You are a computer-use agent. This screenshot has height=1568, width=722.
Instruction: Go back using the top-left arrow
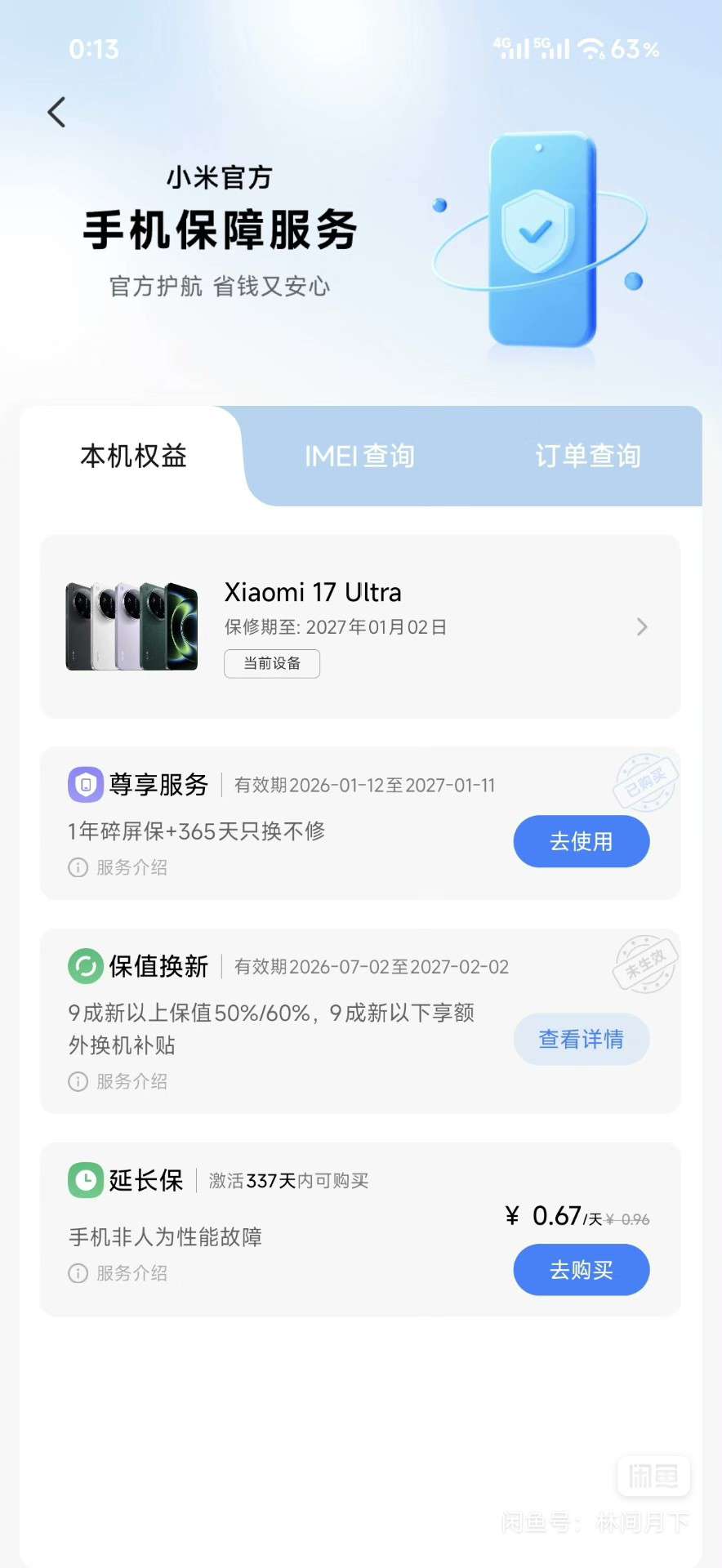coord(56,113)
